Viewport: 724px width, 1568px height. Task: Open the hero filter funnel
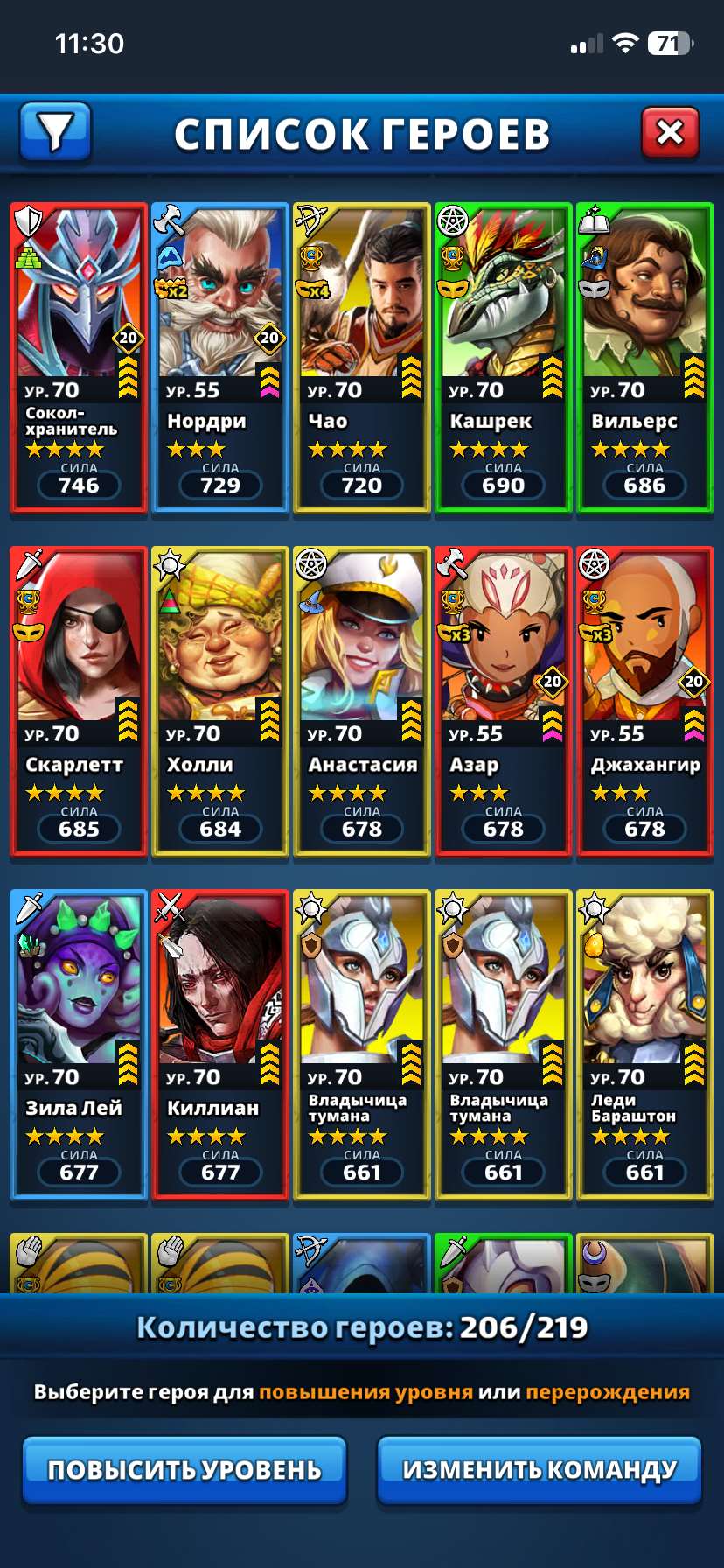[55, 133]
